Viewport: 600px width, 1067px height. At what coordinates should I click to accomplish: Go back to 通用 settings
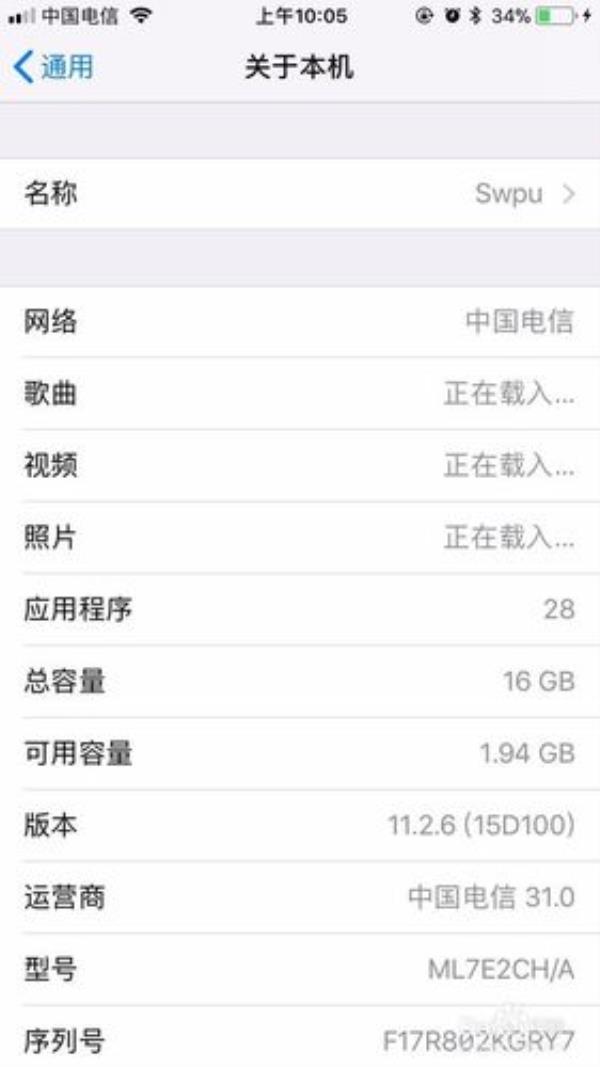(53, 67)
